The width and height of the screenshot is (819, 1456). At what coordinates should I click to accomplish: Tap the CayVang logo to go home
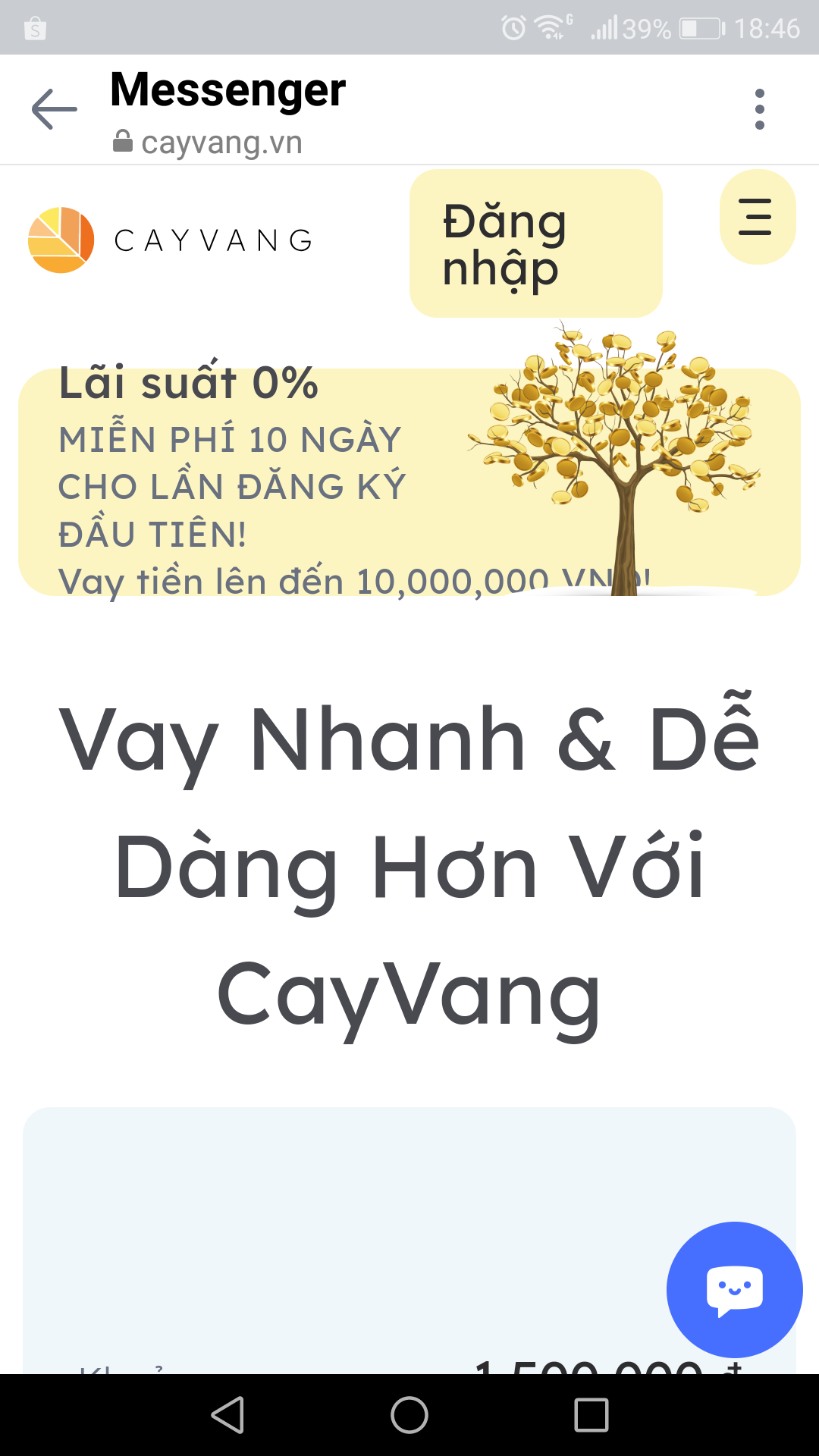tap(171, 240)
